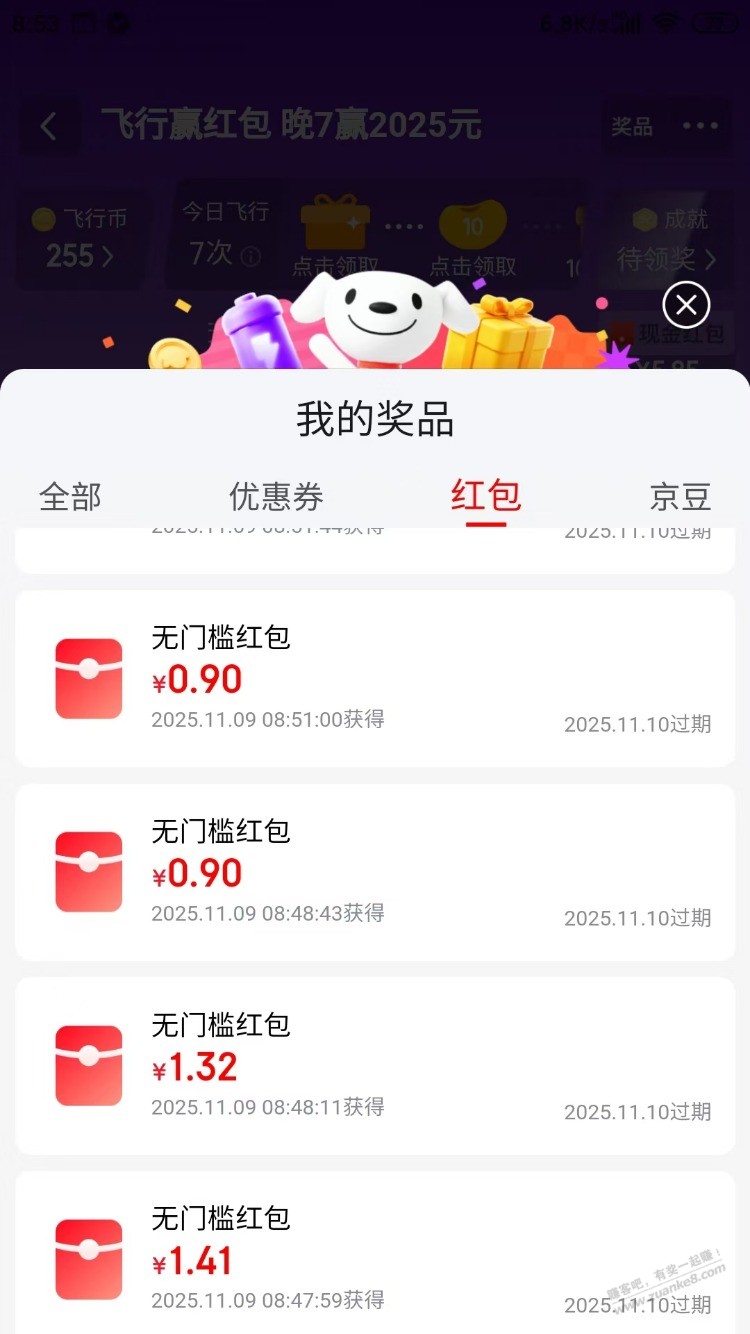Open the ¥0.90 red packet from 08:51:00
750x1334 pixels.
(x=375, y=678)
